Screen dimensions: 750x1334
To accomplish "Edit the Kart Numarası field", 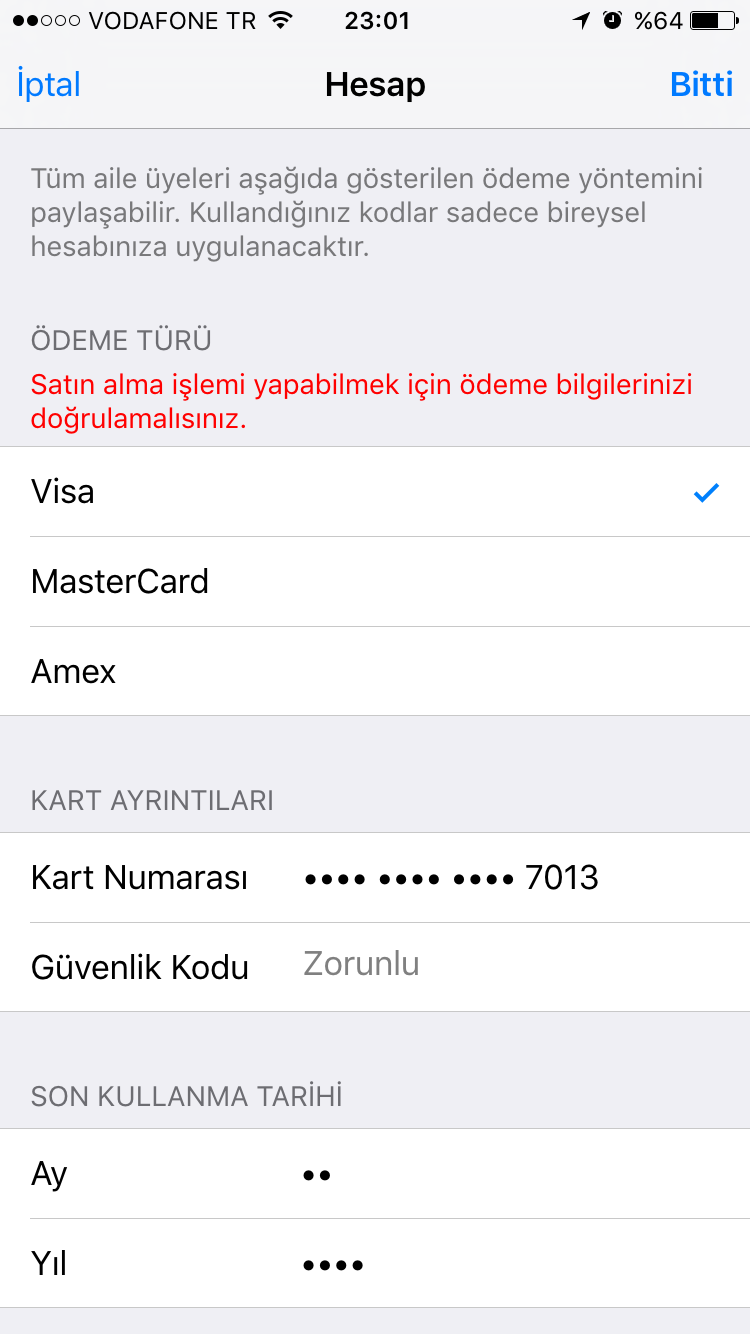I will 375,878.
